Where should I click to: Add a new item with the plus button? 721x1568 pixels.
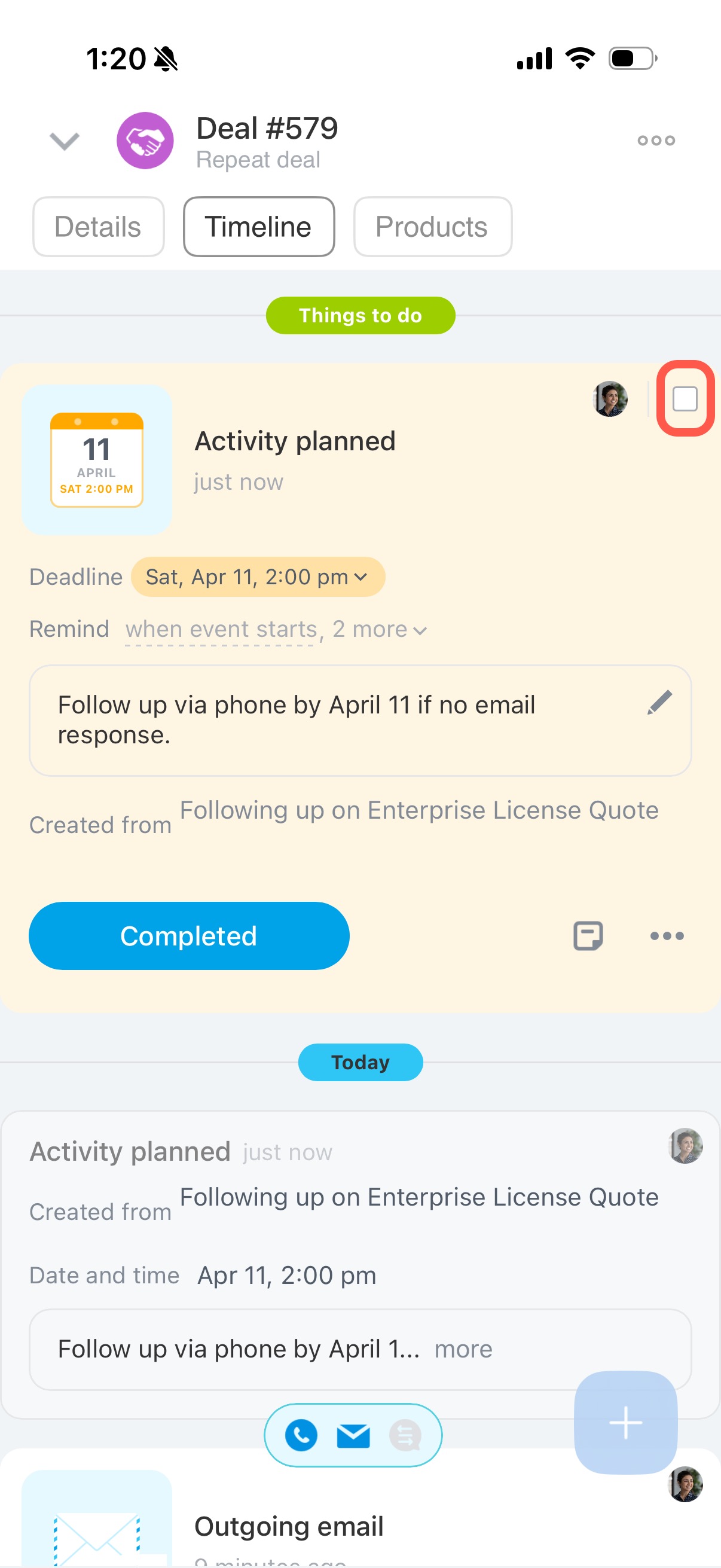[x=625, y=1423]
